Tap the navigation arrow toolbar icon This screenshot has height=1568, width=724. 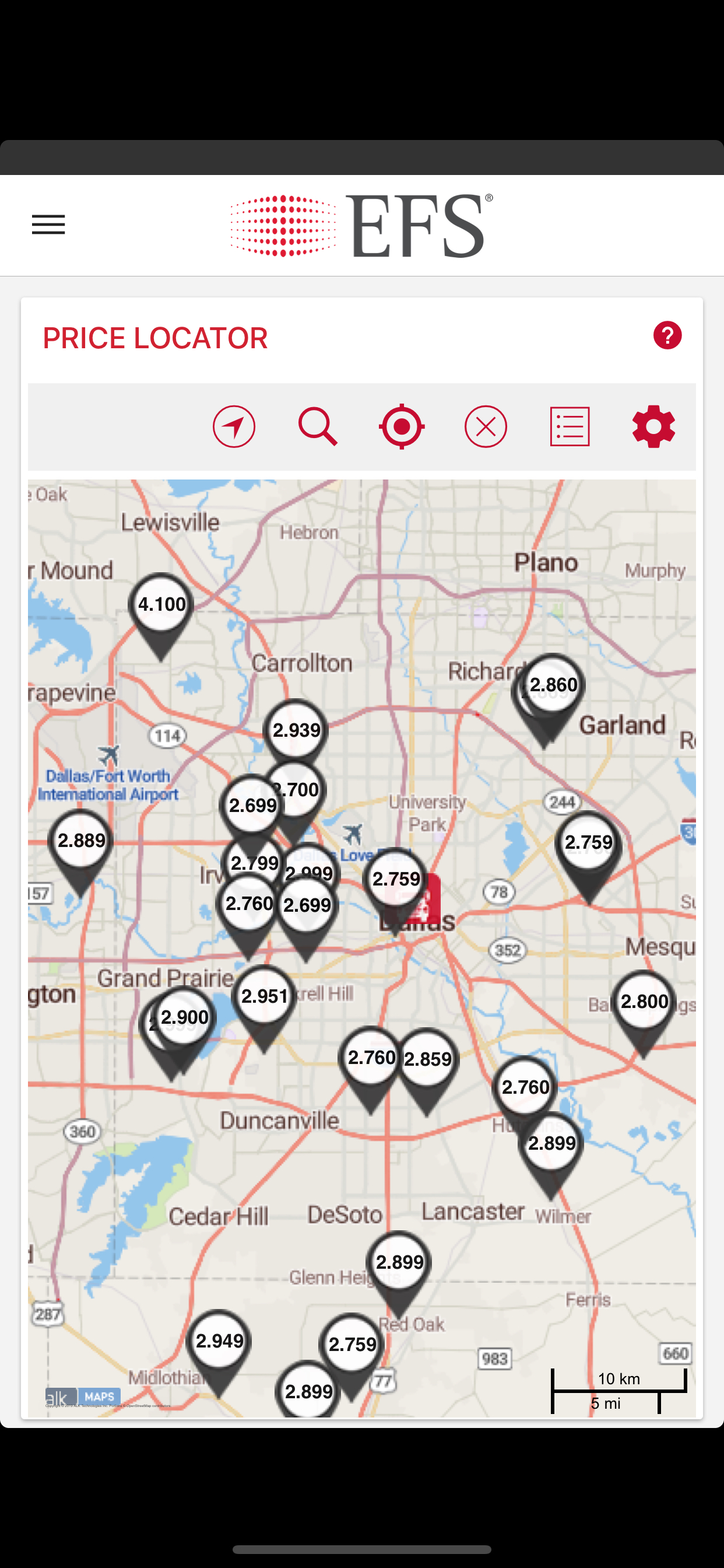point(234,426)
